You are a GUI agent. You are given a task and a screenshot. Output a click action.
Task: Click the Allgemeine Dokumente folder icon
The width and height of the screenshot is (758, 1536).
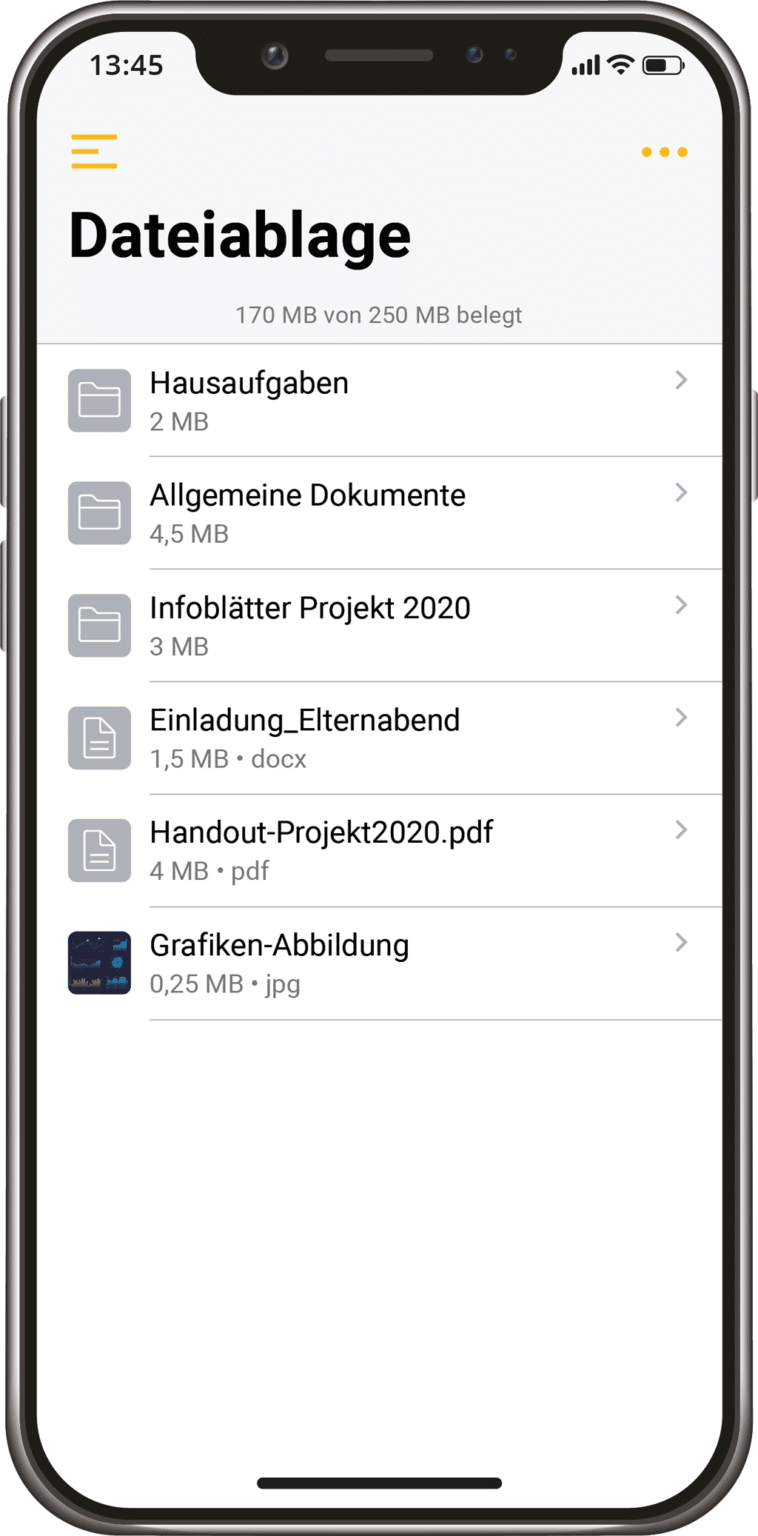click(99, 512)
